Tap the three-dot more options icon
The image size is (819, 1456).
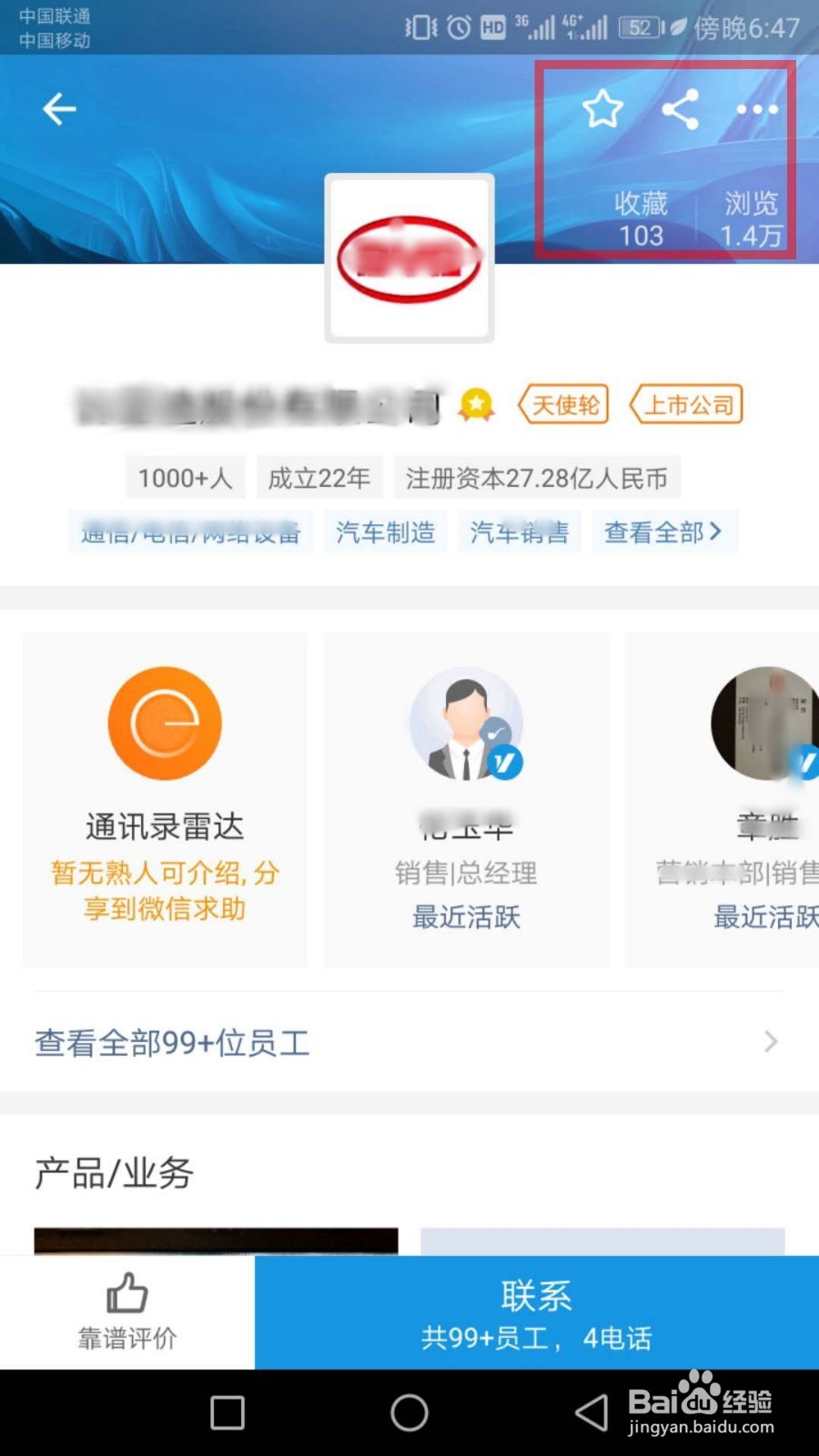coord(756,109)
